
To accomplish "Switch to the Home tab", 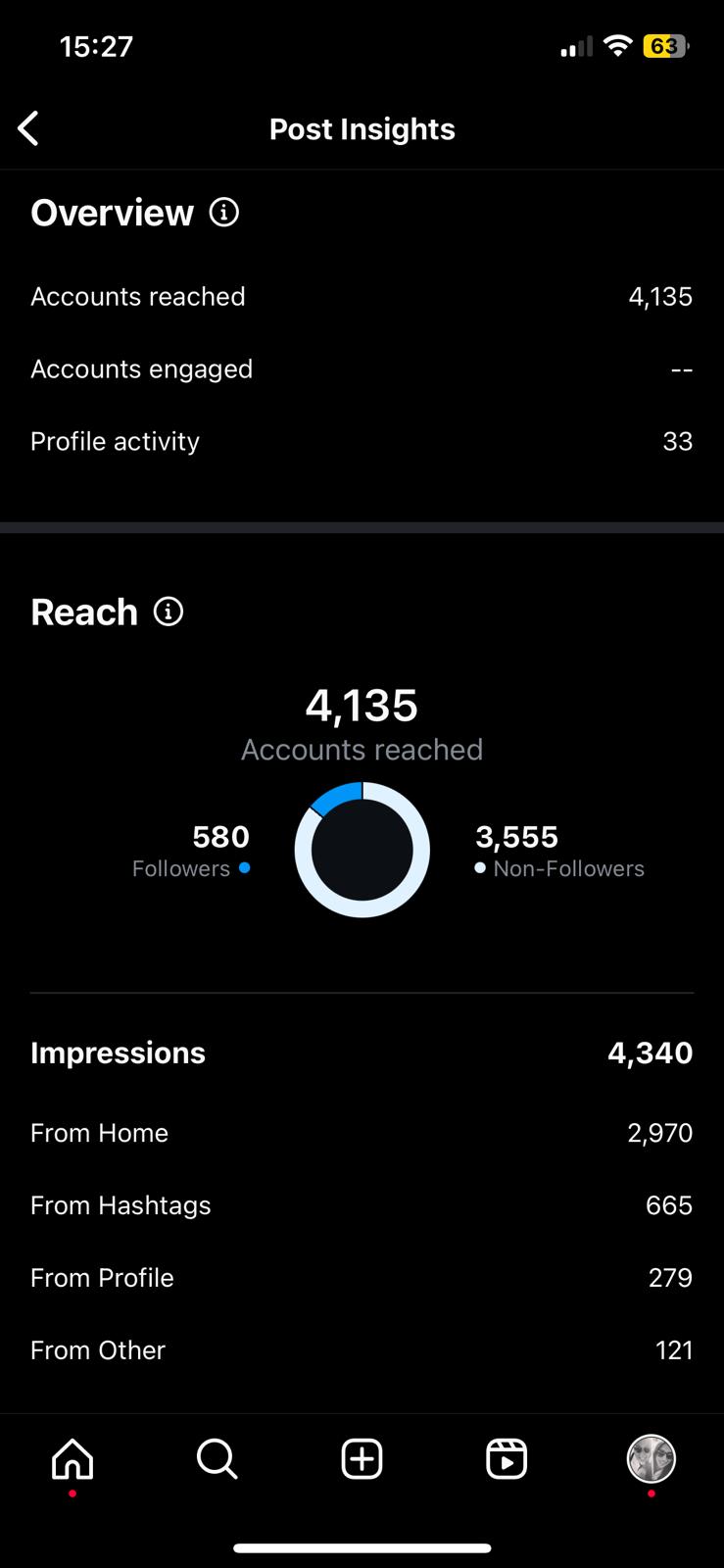I will pyautogui.click(x=72, y=1458).
